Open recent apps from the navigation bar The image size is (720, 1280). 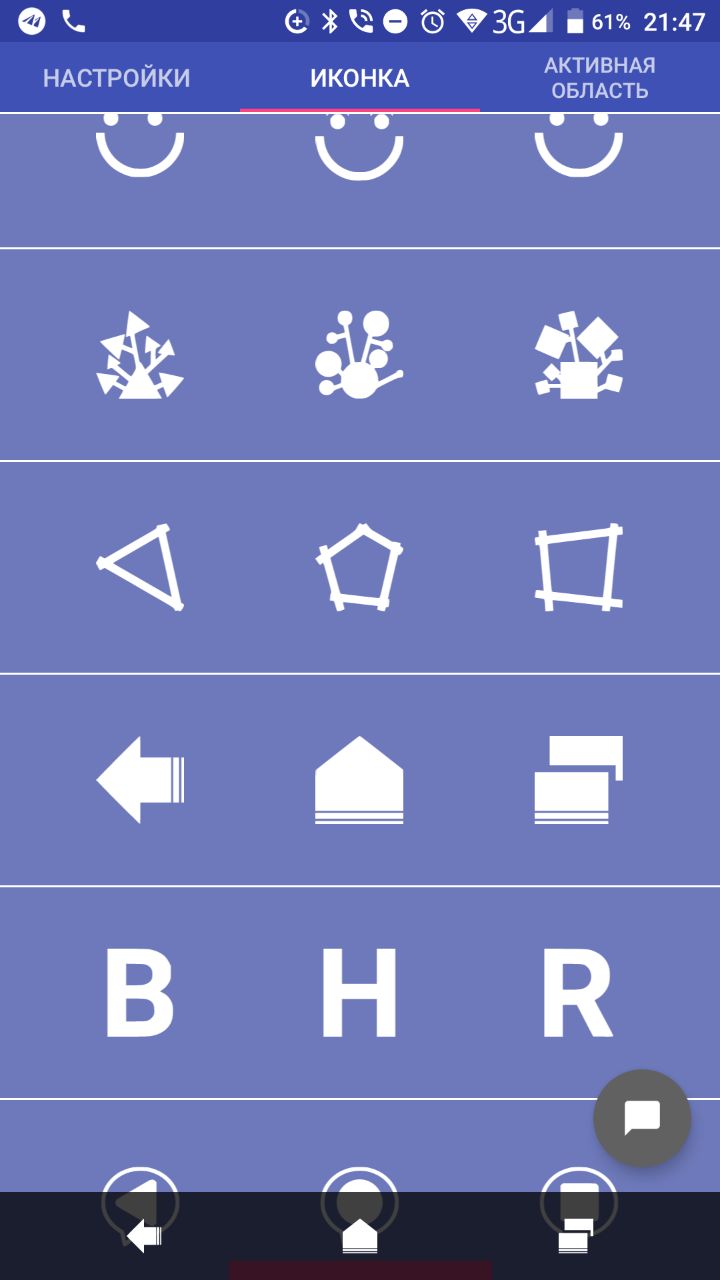575,1236
